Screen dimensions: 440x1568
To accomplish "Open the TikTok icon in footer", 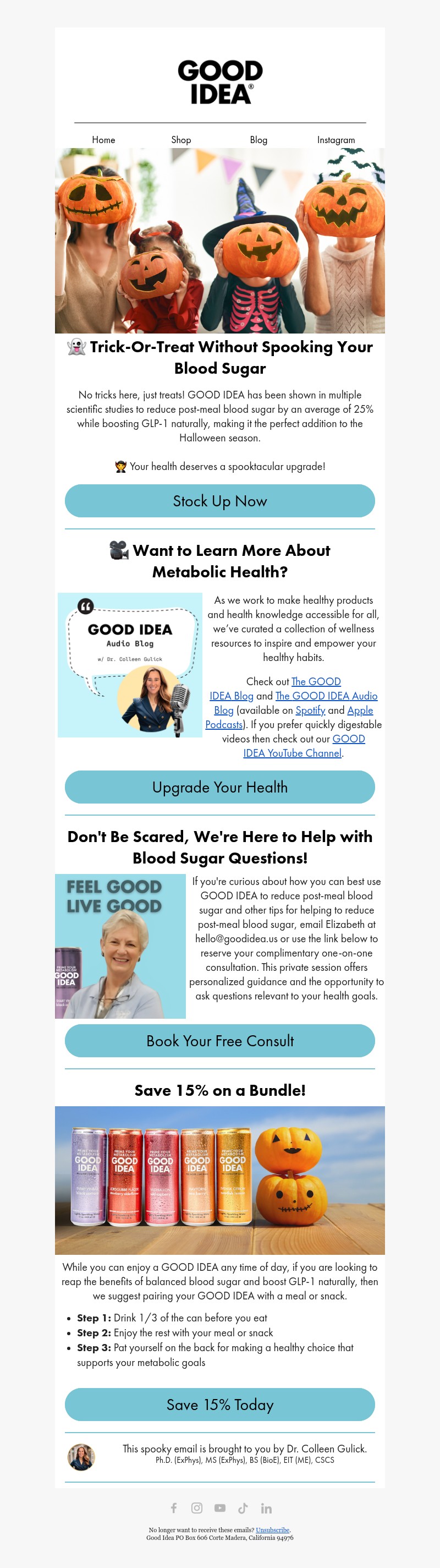I will coord(243,1508).
